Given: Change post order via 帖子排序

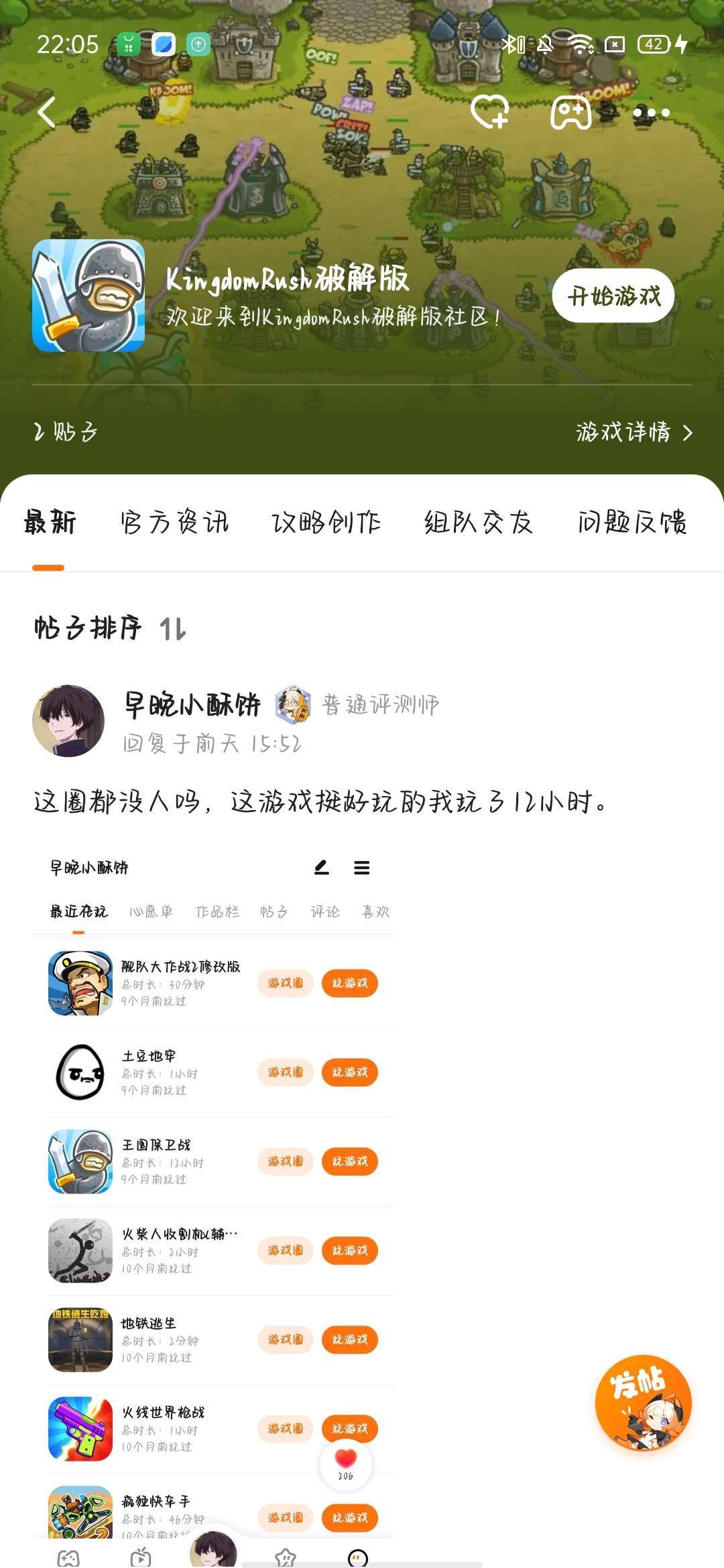Looking at the screenshot, I should point(111,629).
